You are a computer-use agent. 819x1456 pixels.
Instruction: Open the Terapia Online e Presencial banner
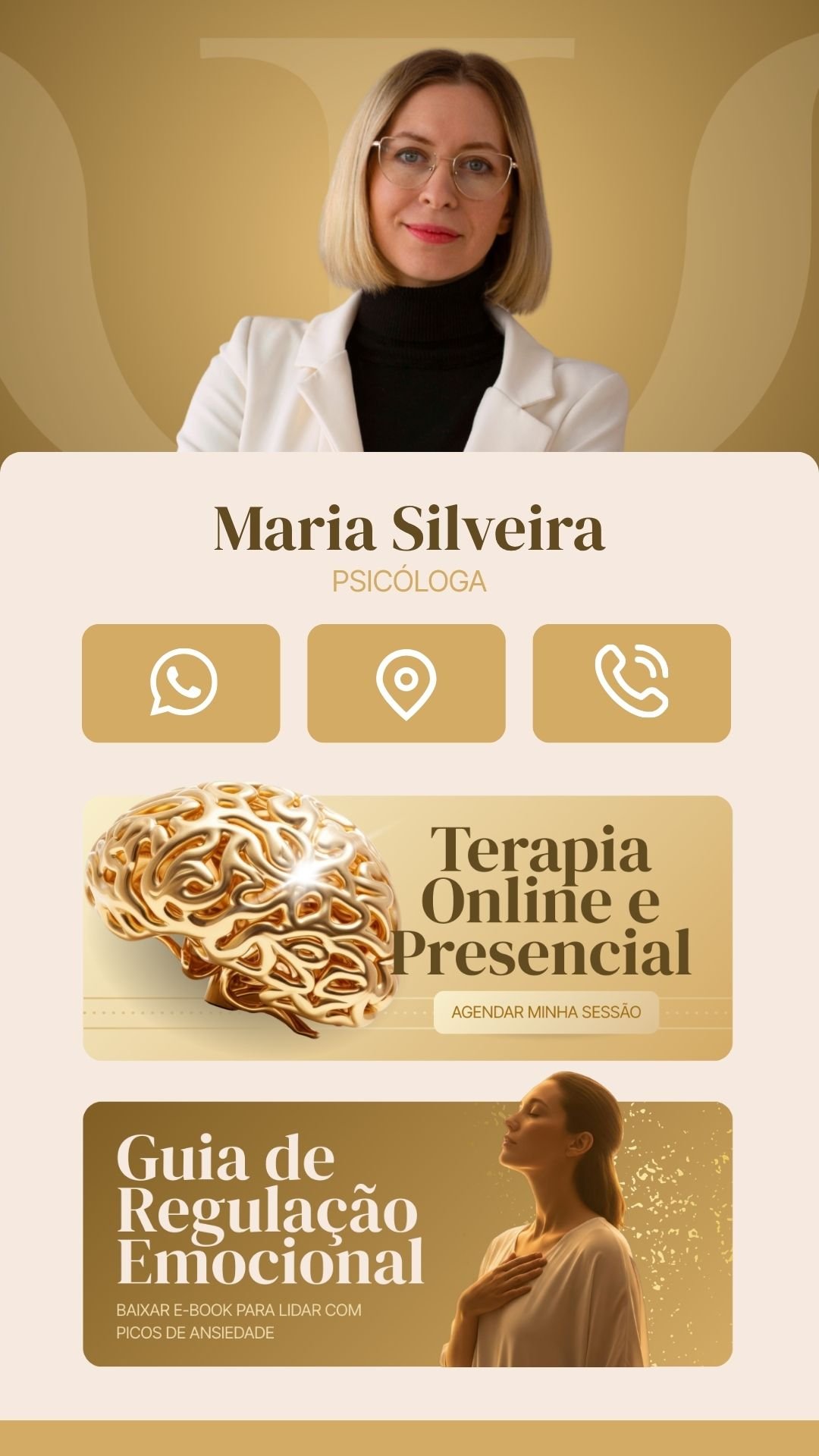click(409, 921)
